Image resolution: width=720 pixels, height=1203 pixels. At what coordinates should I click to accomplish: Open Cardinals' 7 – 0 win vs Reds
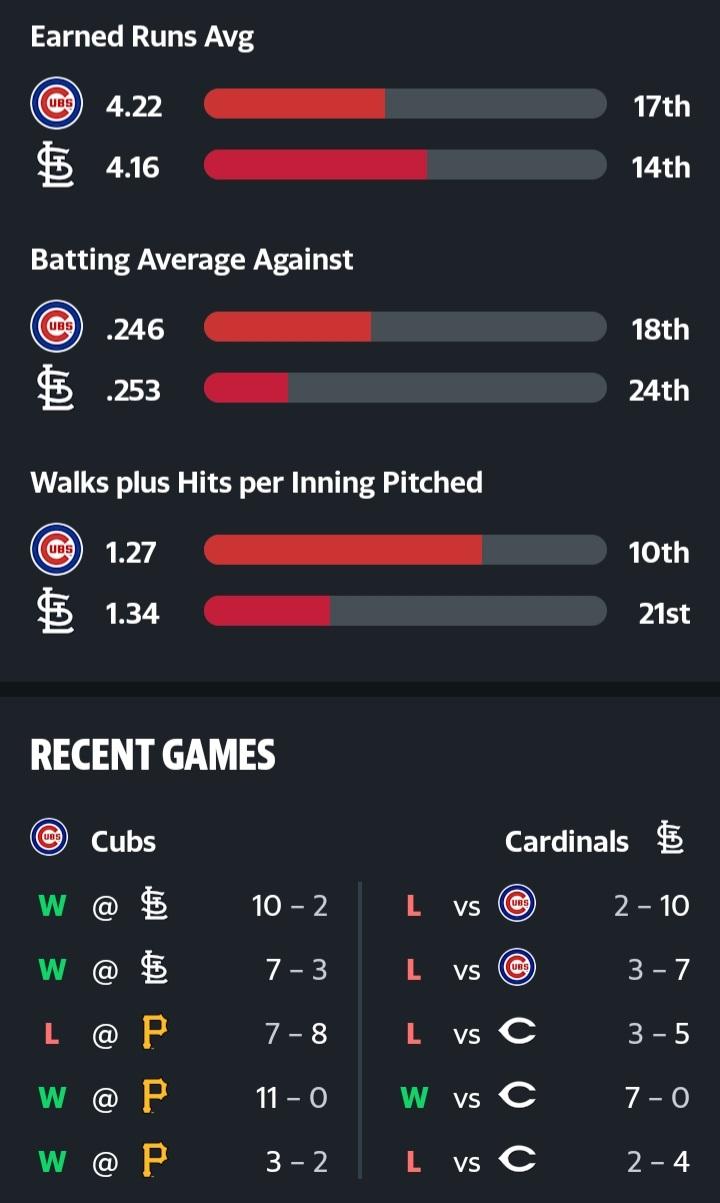545,1097
